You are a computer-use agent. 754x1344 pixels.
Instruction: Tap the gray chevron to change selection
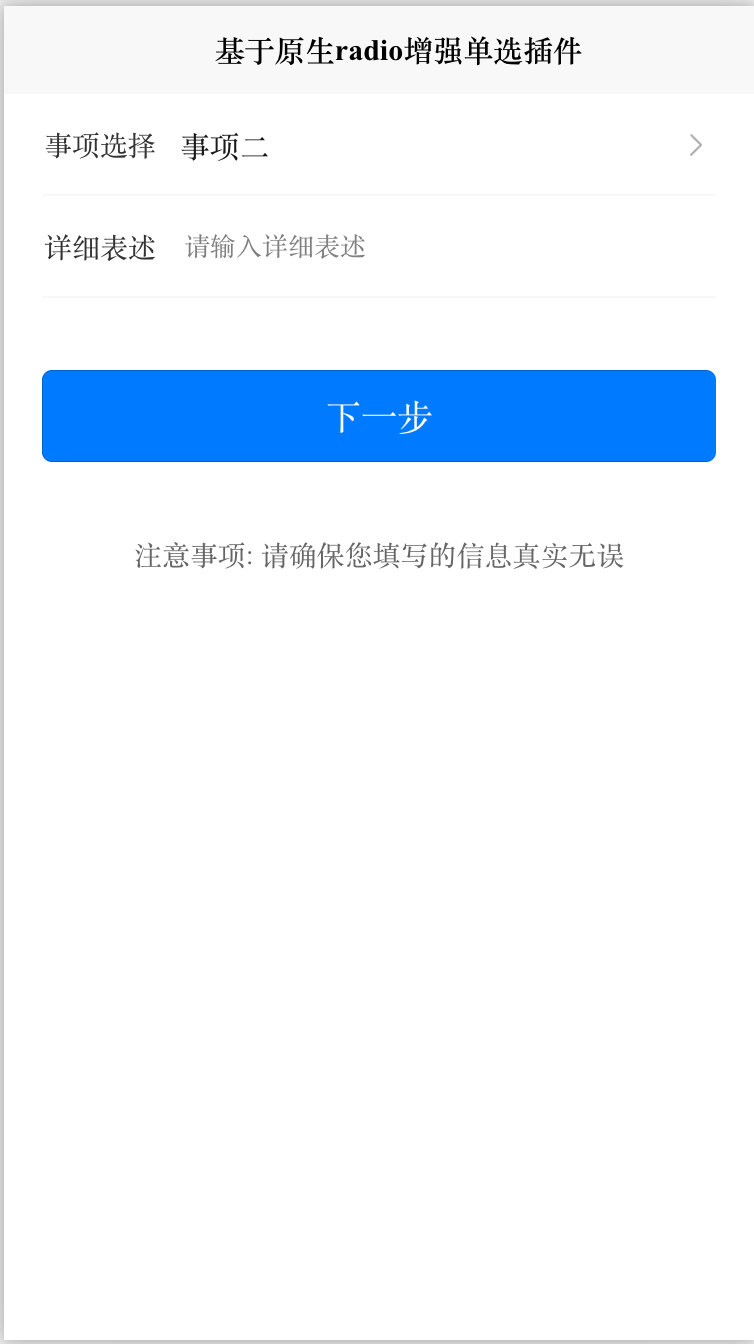click(695, 146)
